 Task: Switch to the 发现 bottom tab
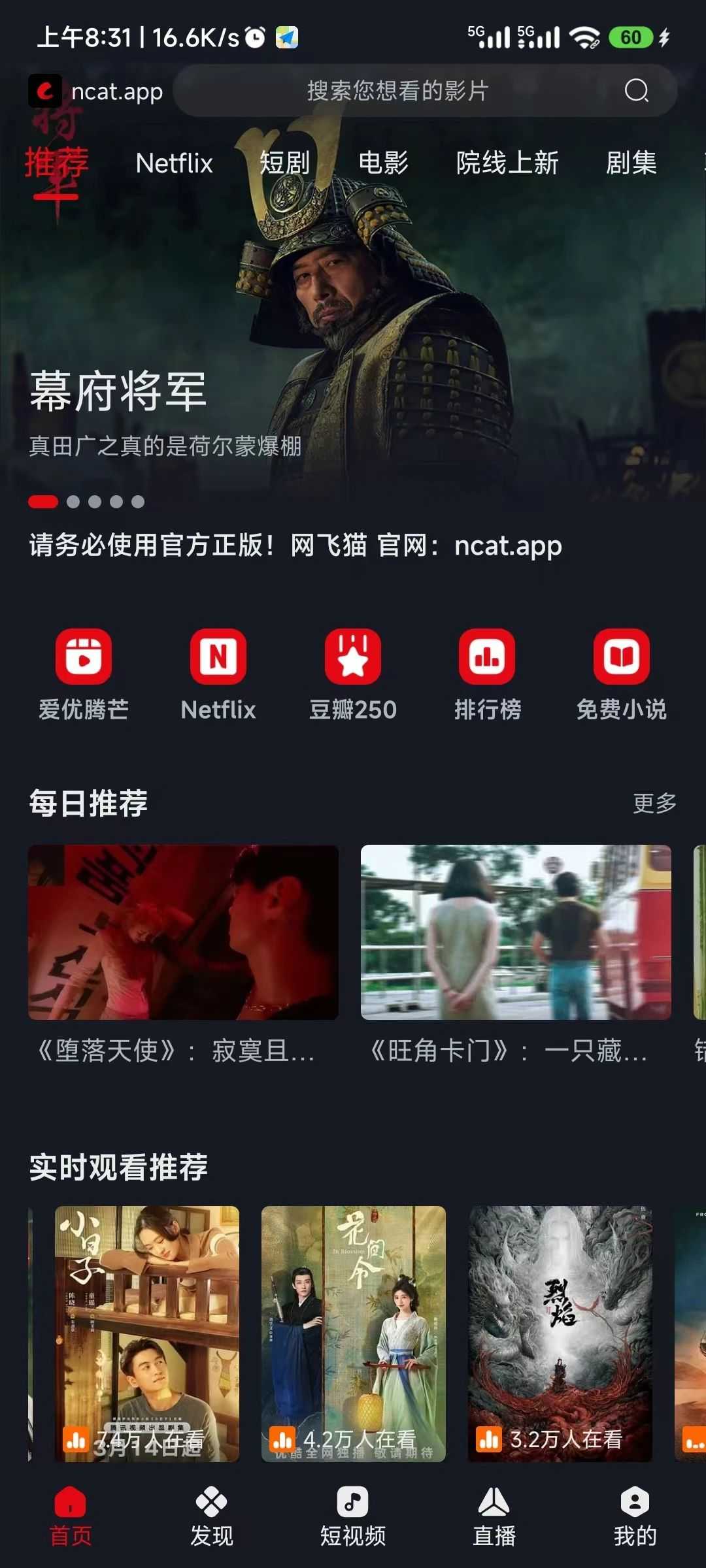point(212,1516)
